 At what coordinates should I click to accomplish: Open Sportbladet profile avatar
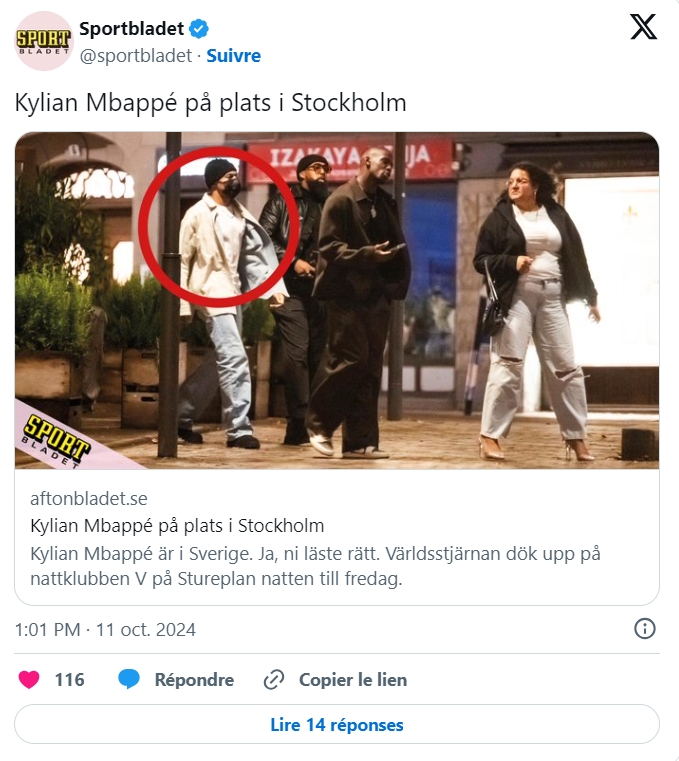43,41
